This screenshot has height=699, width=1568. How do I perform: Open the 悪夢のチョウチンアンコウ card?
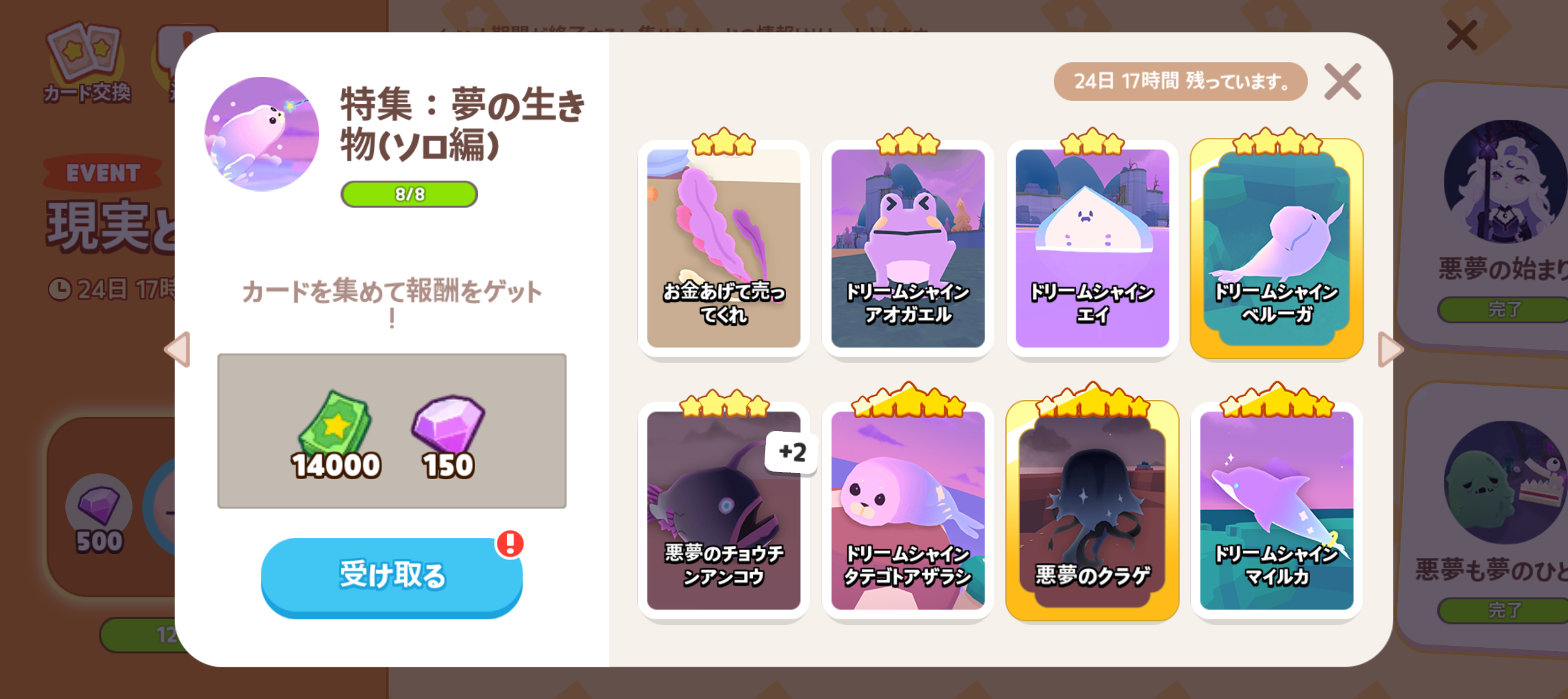723,511
